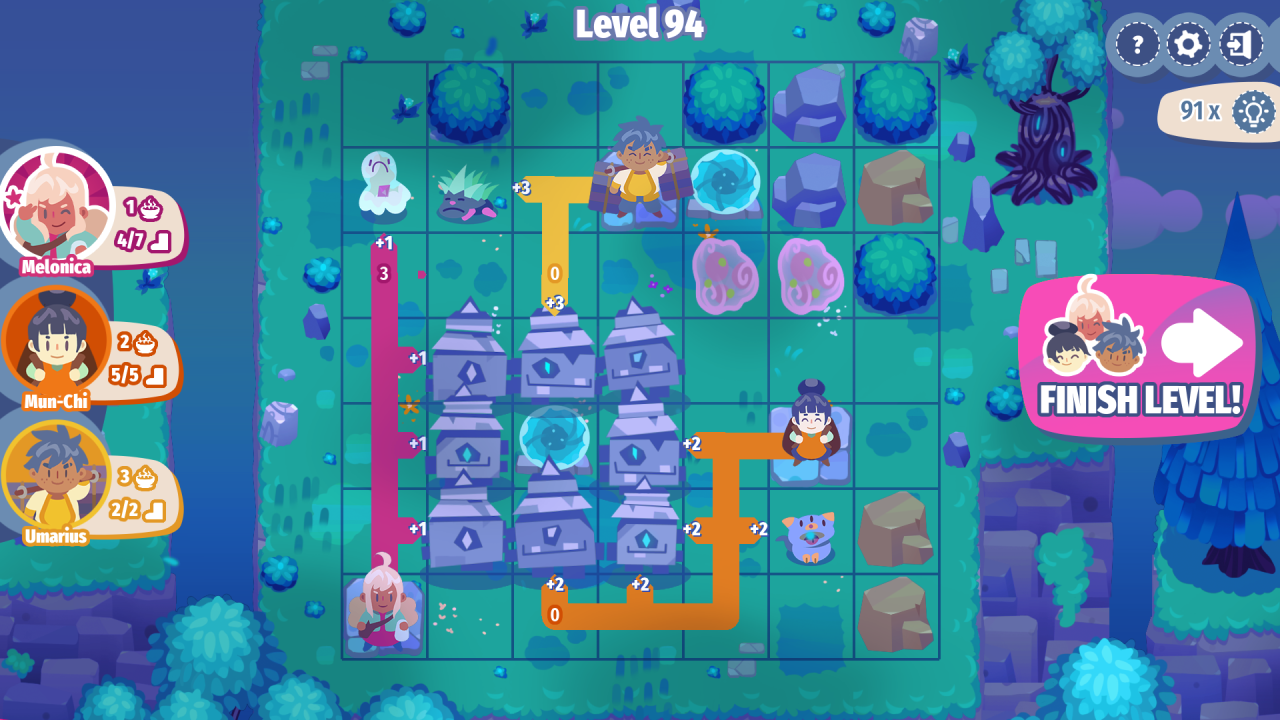This screenshot has height=720, width=1280.
Task: Open the settings gear
Action: point(1189,45)
